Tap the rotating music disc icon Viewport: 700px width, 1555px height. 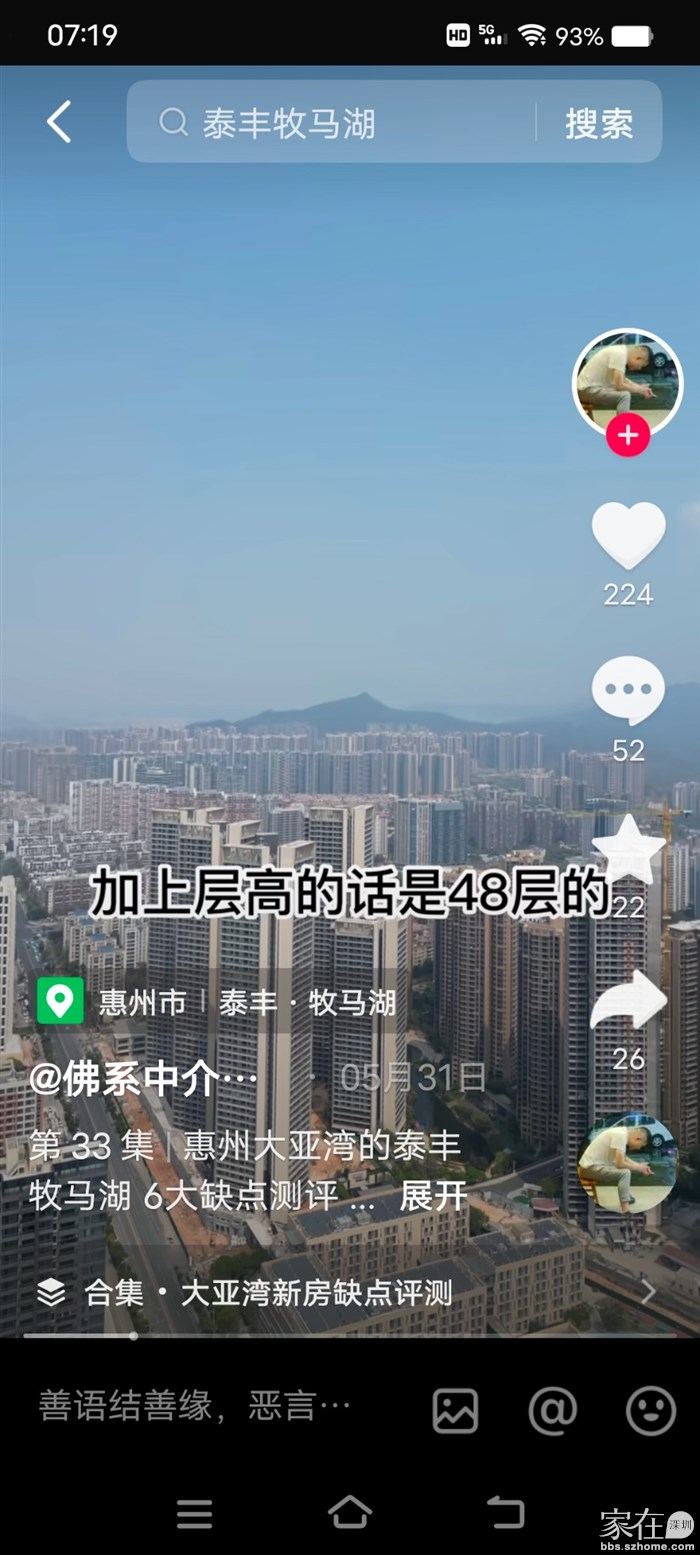(x=627, y=1163)
